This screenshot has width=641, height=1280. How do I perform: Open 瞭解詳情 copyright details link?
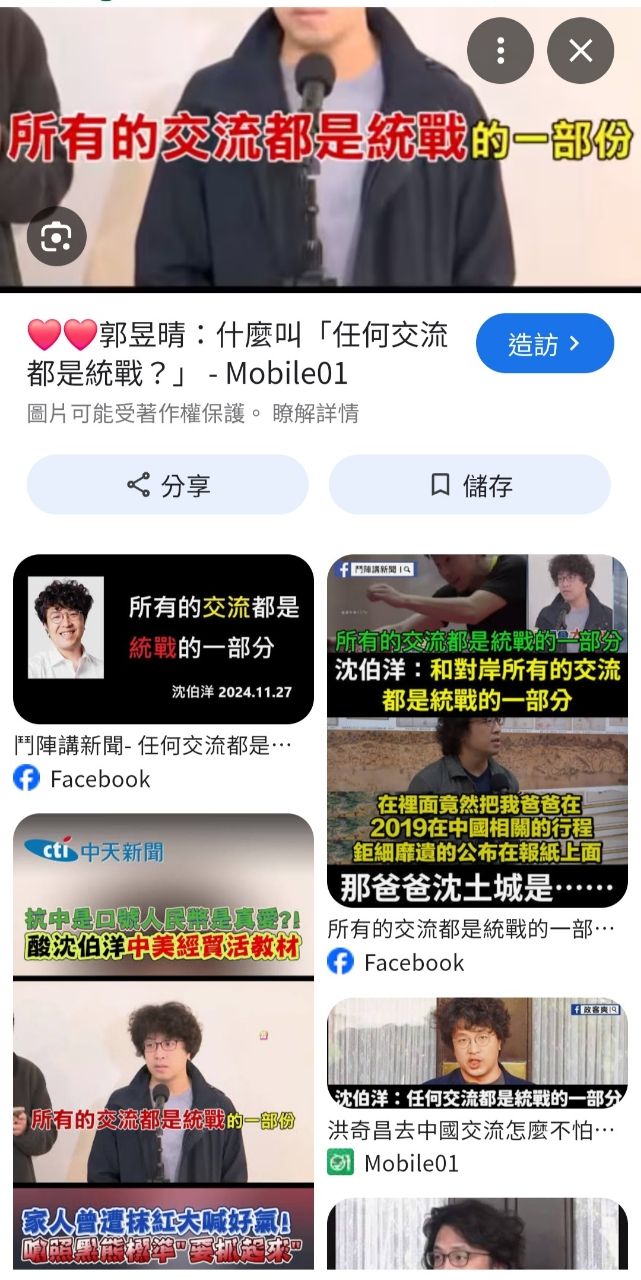[316, 413]
